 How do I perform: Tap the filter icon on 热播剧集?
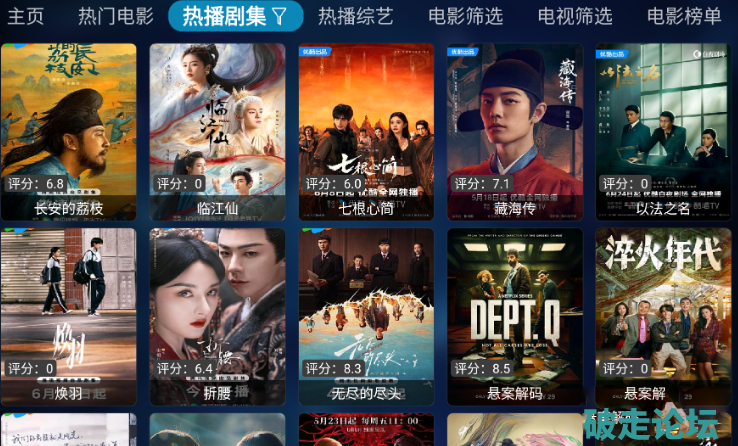(x=280, y=16)
